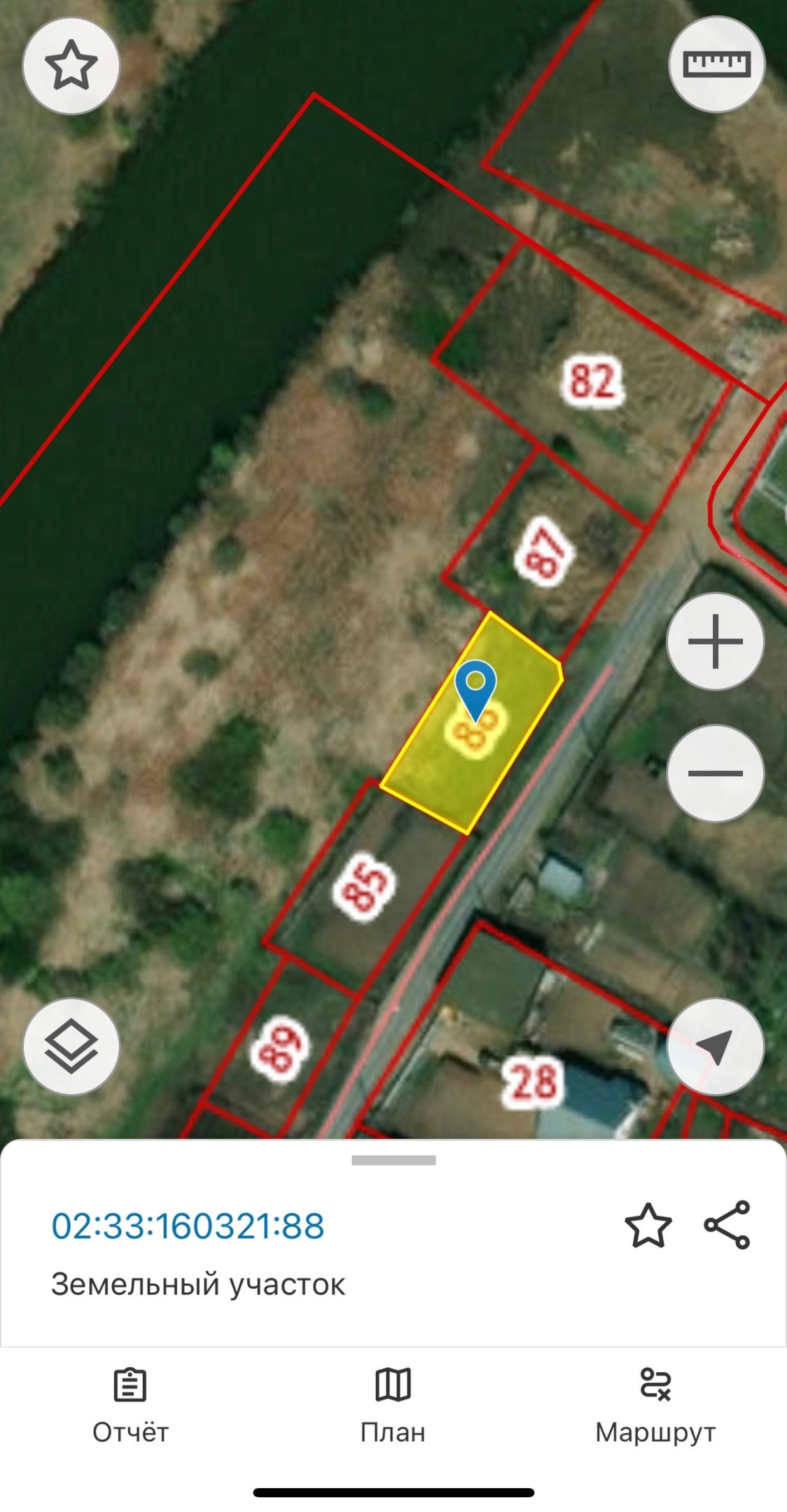Add parcel 02:33:160321:88 to favorites

pyautogui.click(x=648, y=1226)
